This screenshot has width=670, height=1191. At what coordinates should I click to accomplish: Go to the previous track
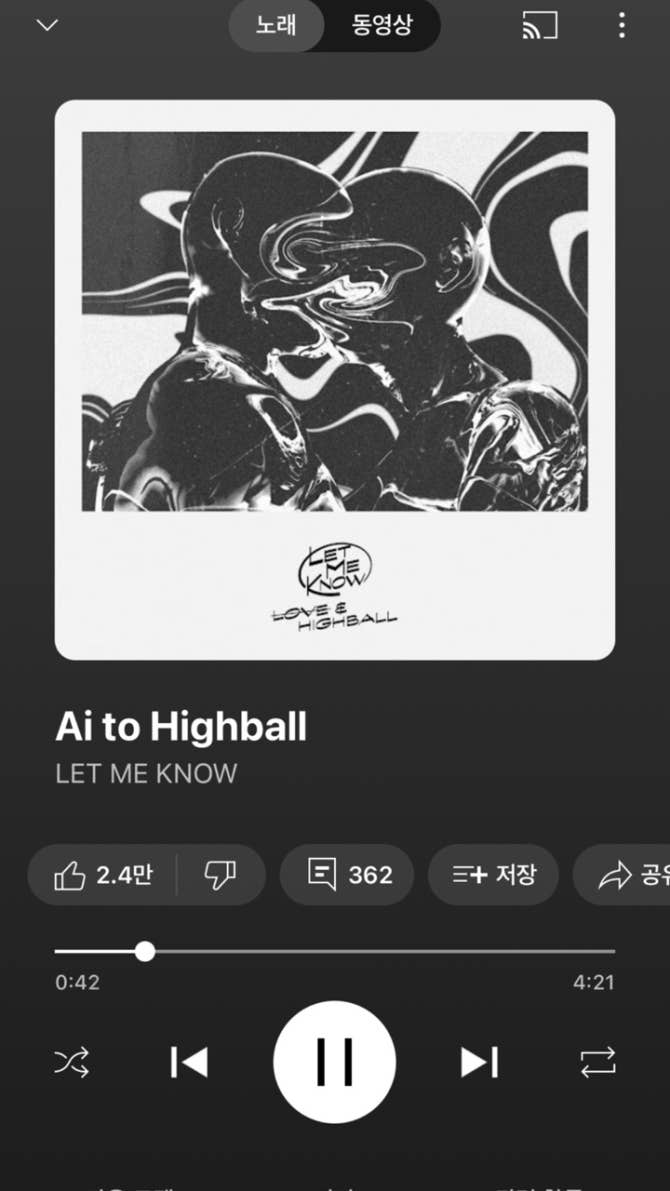[x=188, y=1061]
